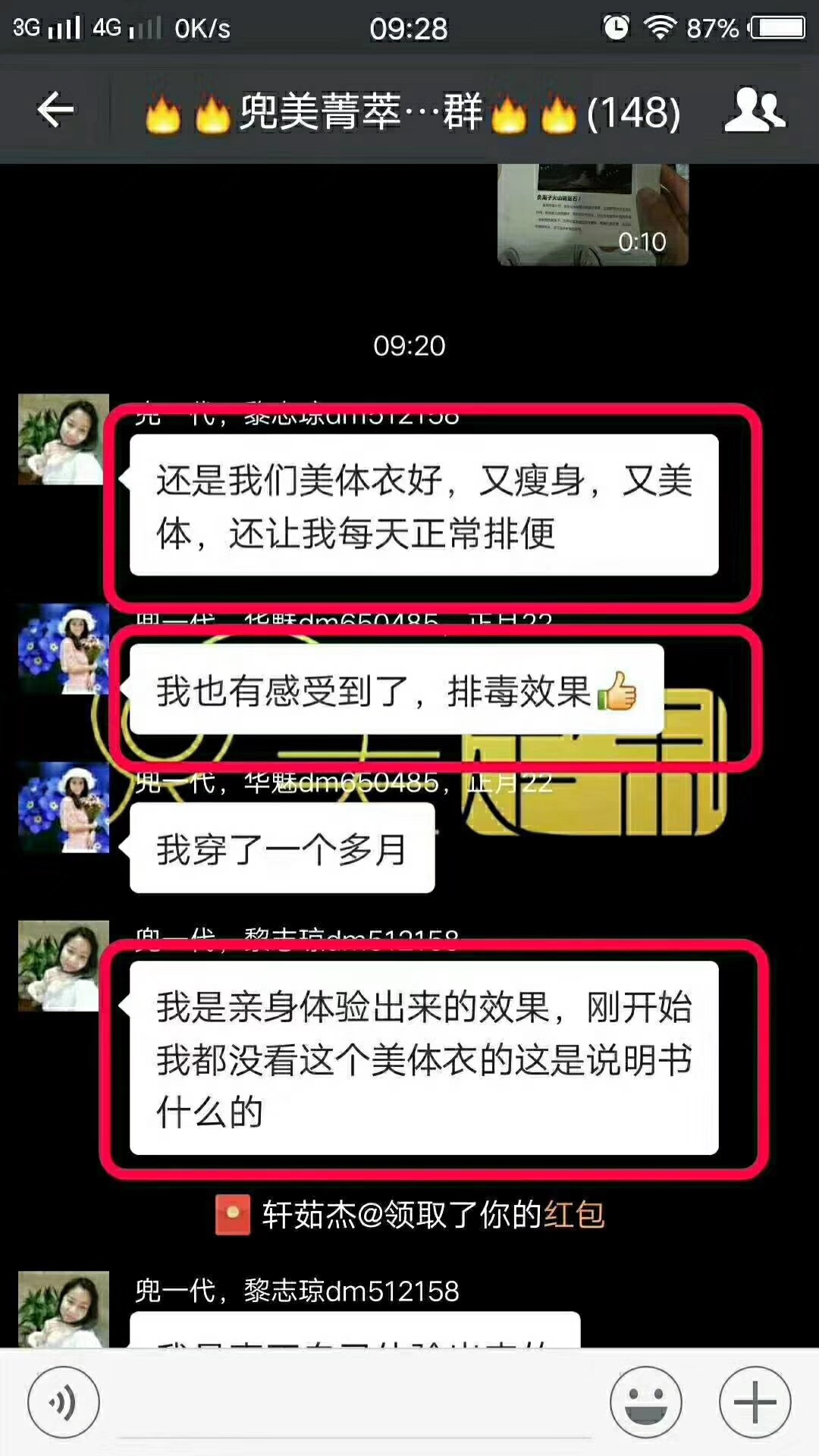Tap avatar beside message 我穿了一个多月
Viewport: 819px width, 1456px height.
(x=64, y=808)
